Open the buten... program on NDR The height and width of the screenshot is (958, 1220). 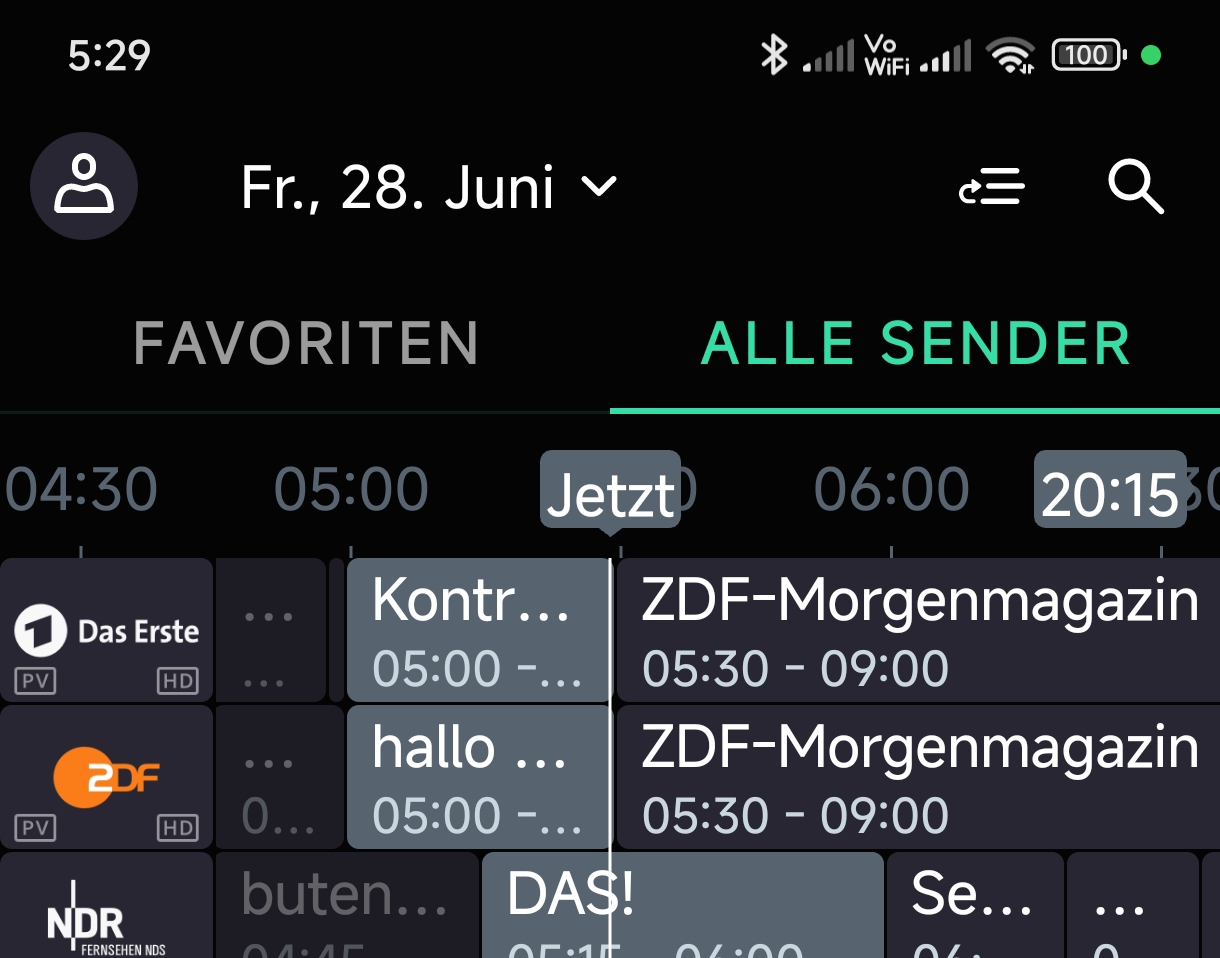pyautogui.click(x=346, y=905)
